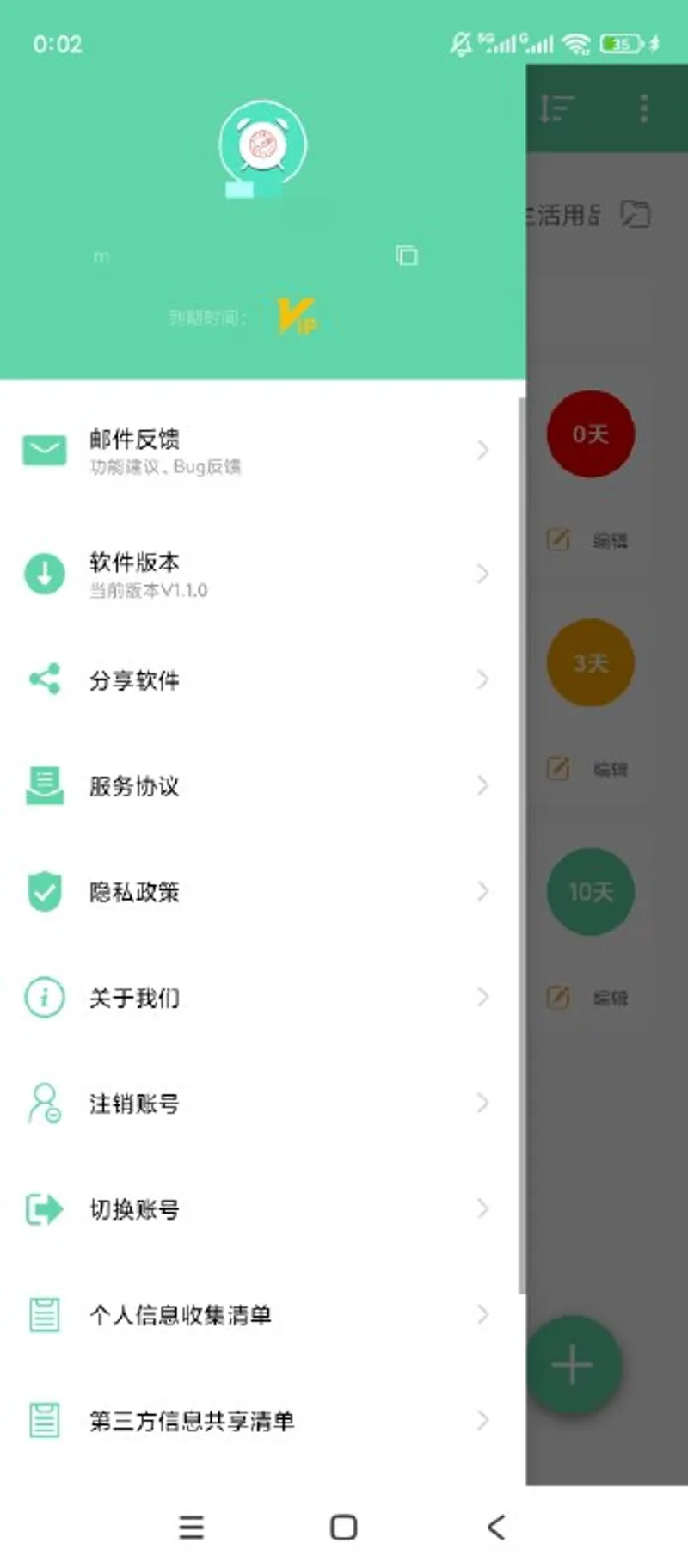This screenshot has height=1568, width=688.
Task: Select the 切换账号 switch account icon
Action: [x=44, y=1209]
